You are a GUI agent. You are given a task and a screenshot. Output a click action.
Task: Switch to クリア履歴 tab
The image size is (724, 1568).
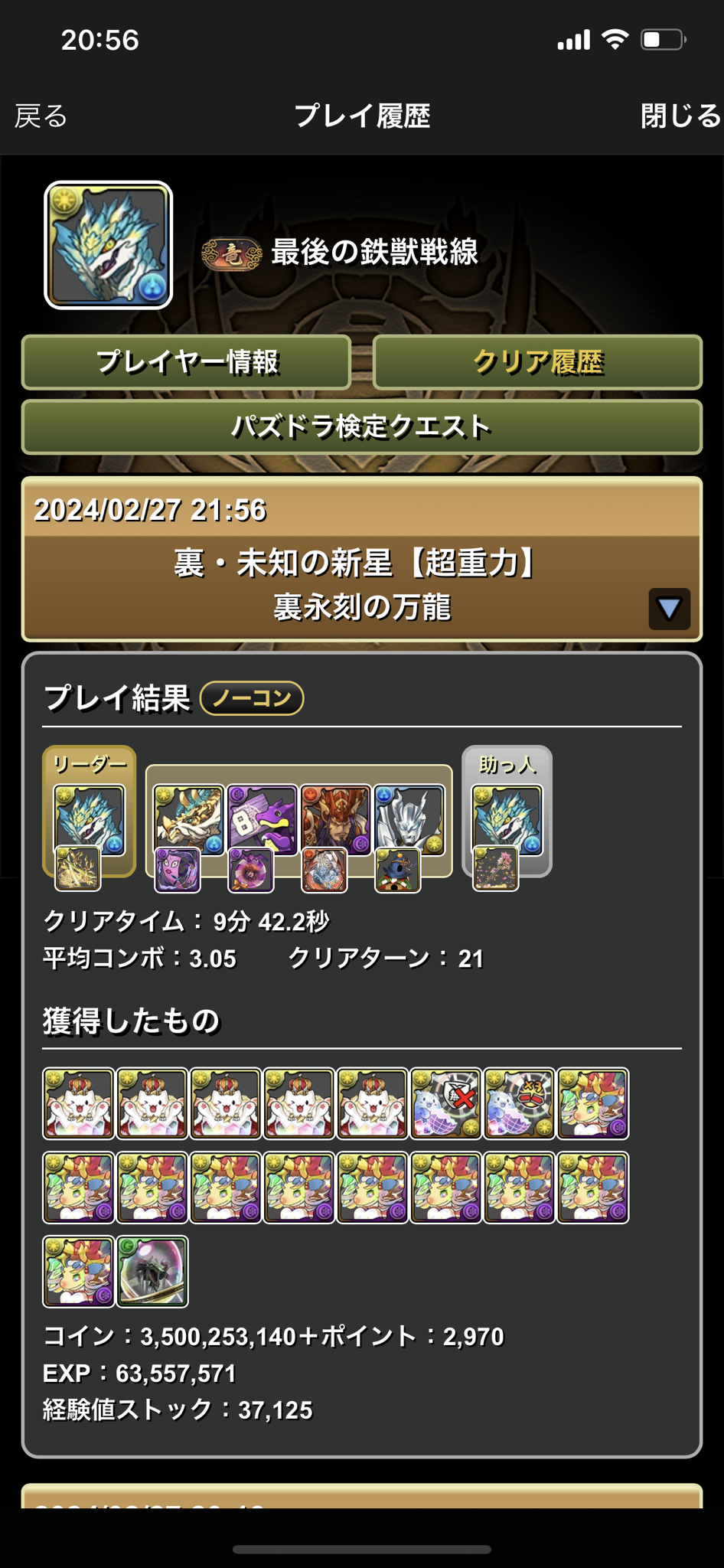pyautogui.click(x=537, y=362)
